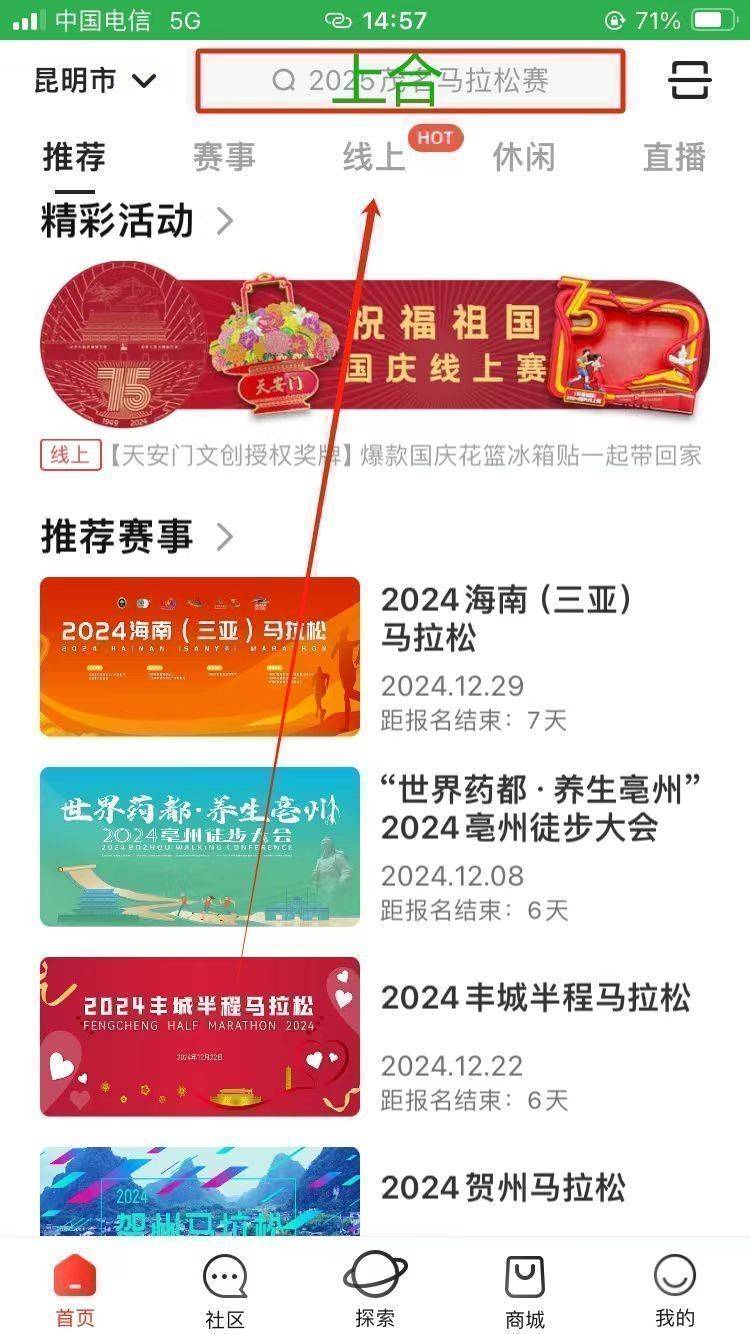
Task: Click the 2024 丰城半程马拉松 poster thumbnail
Action: [198, 1035]
